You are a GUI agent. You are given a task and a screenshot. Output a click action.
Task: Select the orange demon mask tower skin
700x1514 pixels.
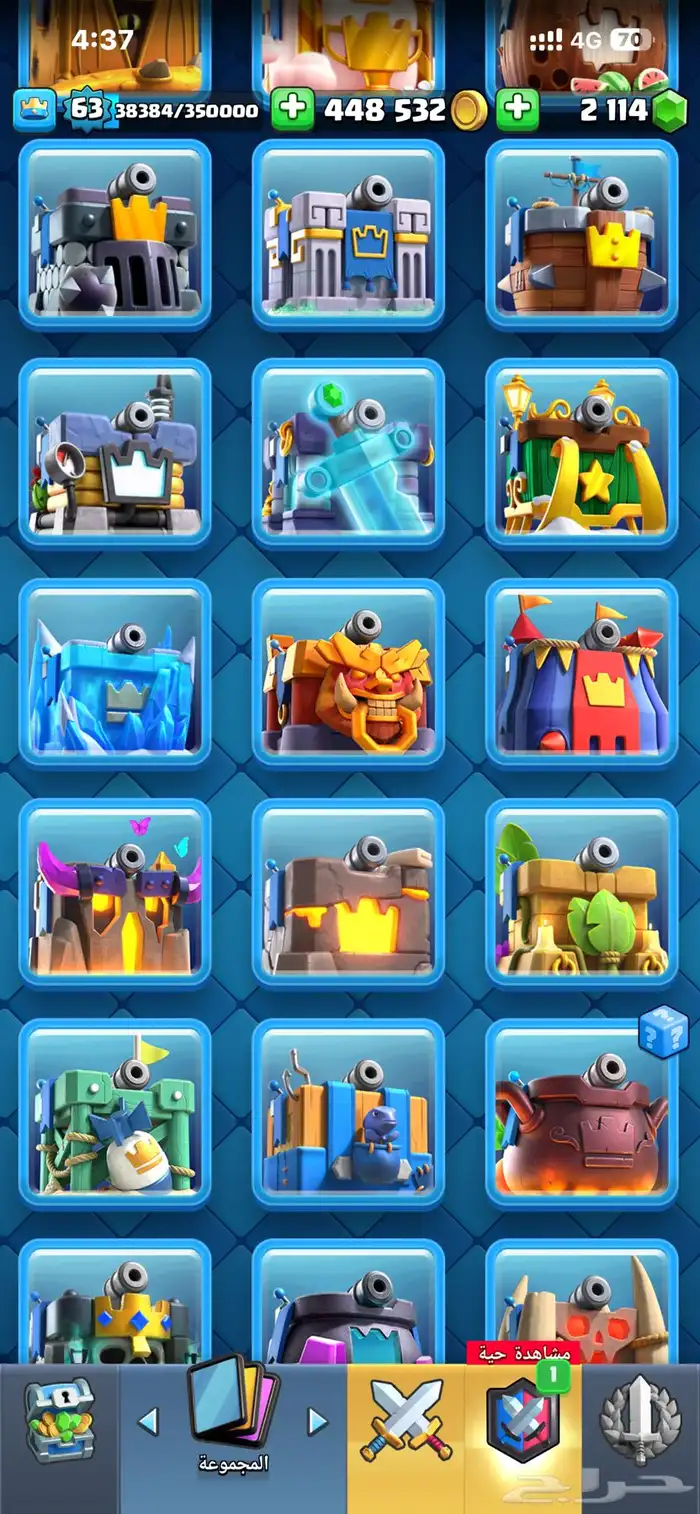coord(348,673)
